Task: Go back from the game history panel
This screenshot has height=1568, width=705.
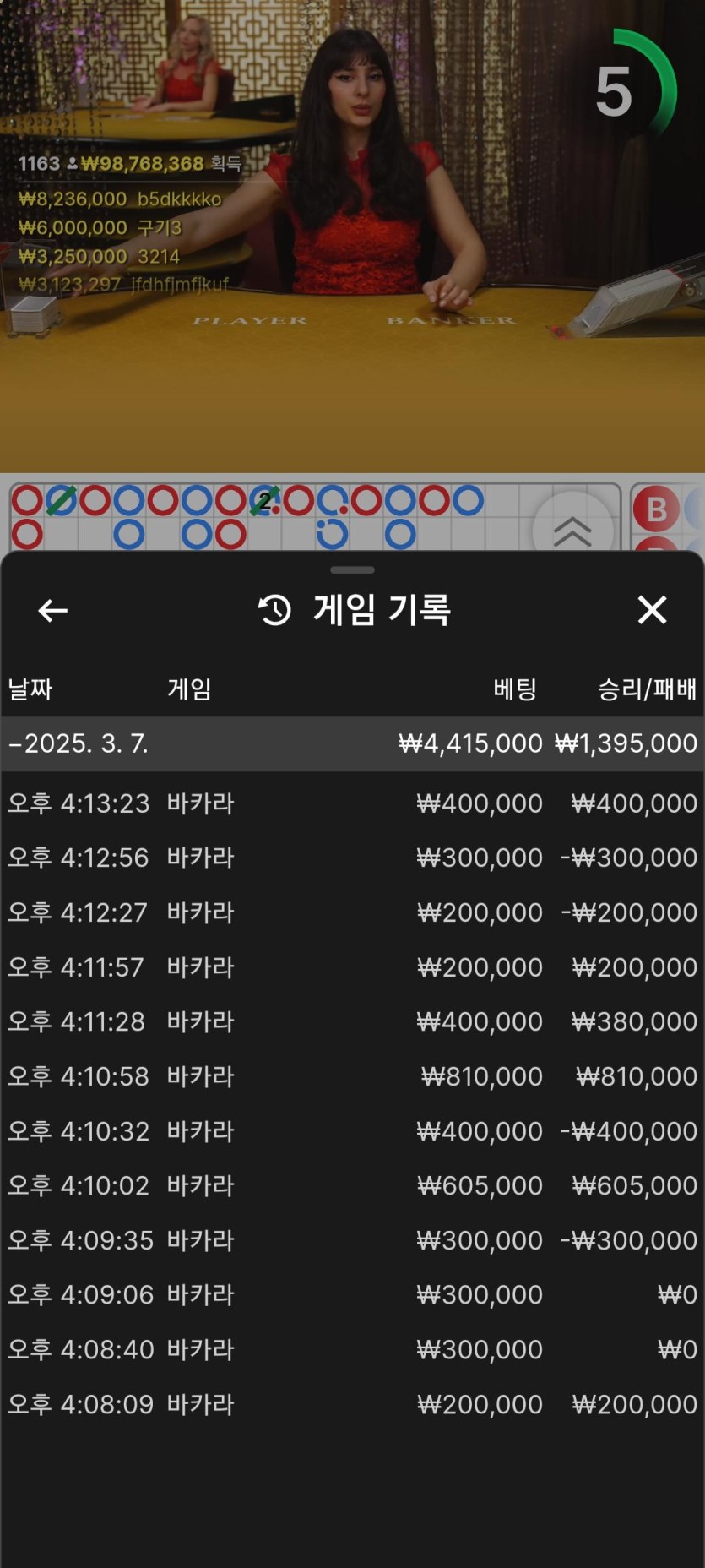Action: 52,610
